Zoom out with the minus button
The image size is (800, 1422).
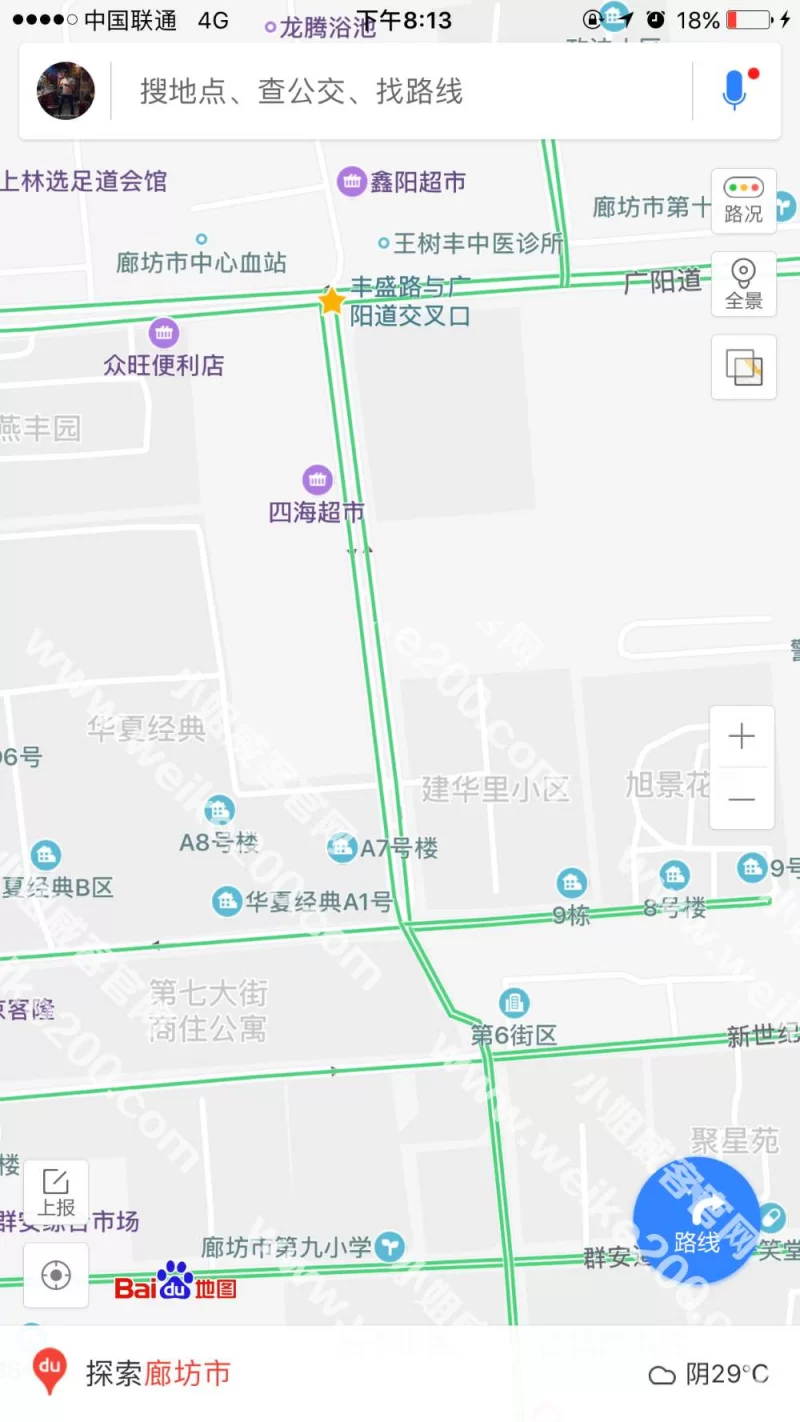(x=741, y=799)
